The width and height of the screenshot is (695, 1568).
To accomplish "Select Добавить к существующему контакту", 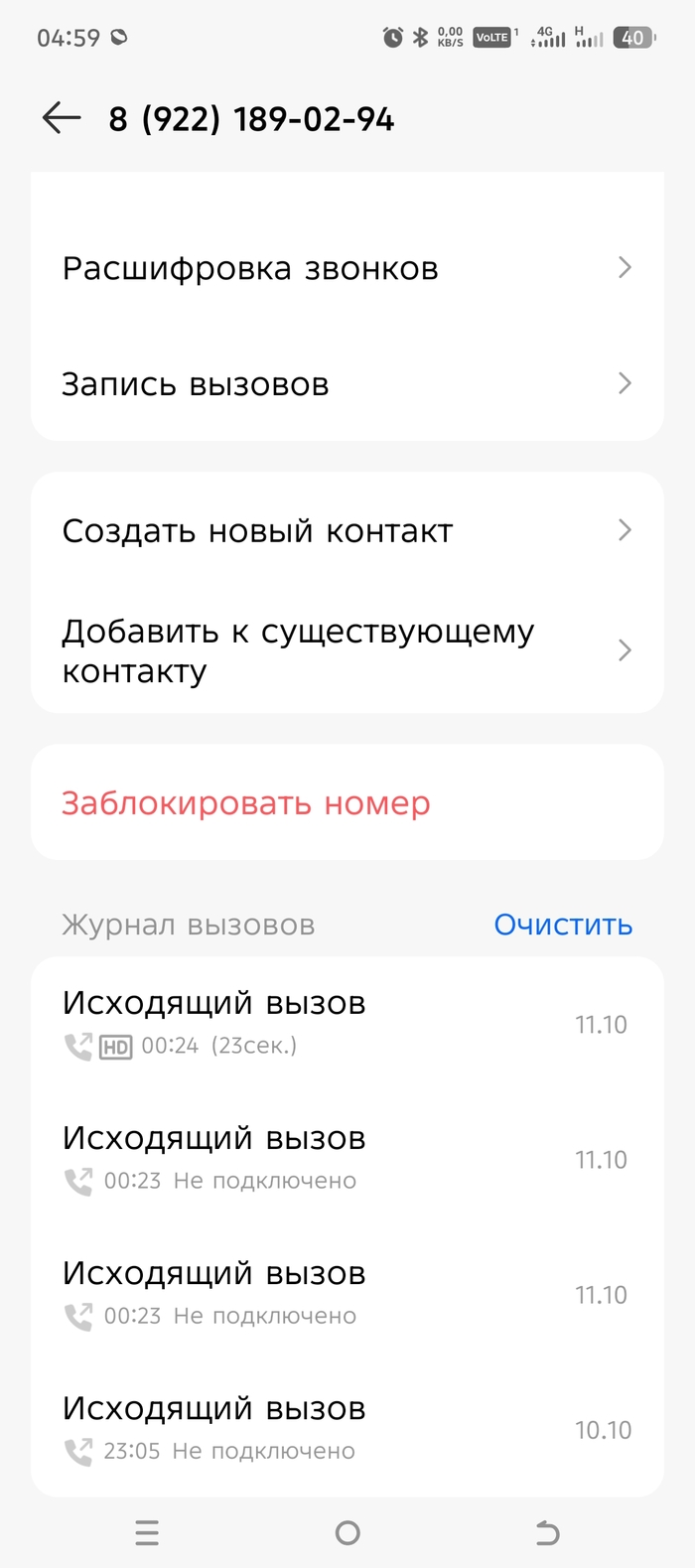I will [347, 650].
